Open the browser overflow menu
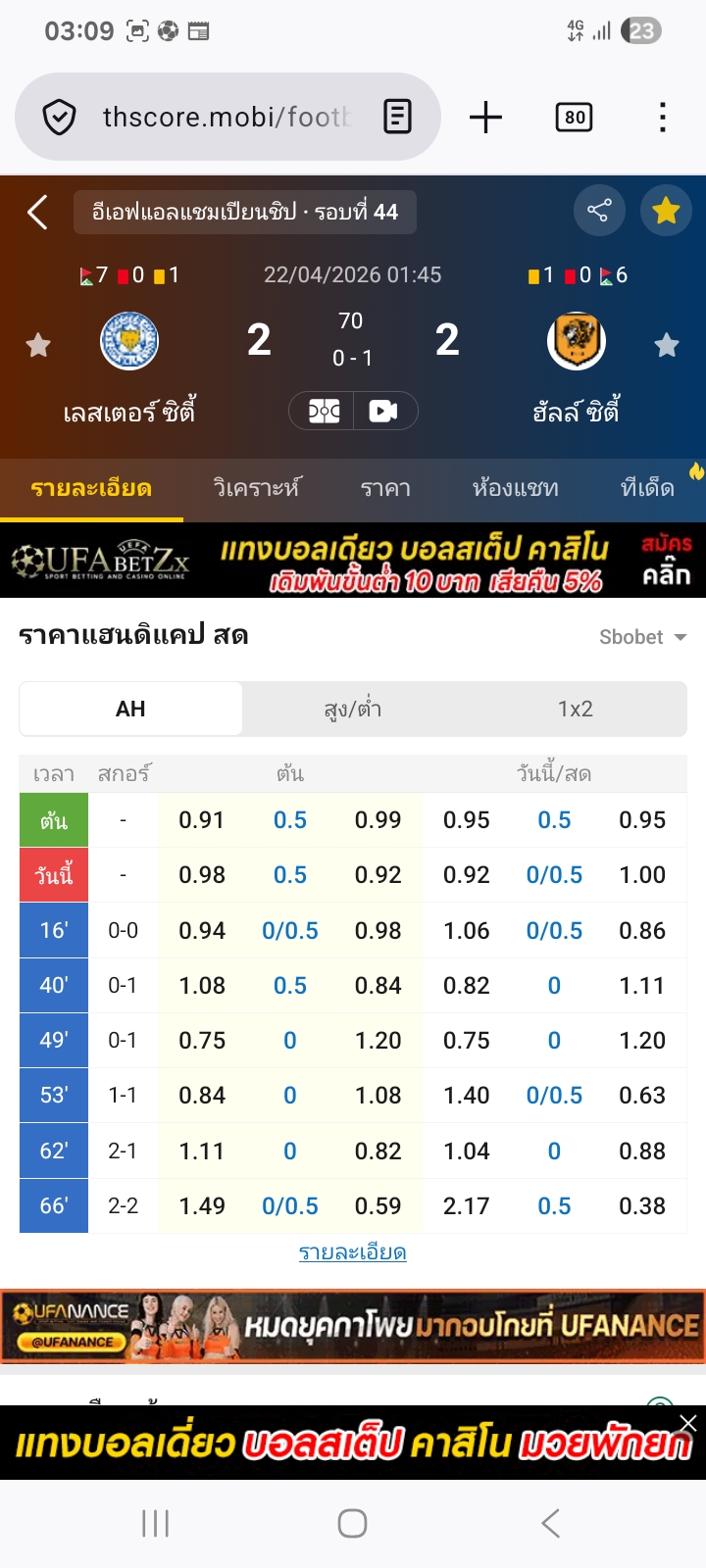The height and width of the screenshot is (1568, 706). coord(663,118)
